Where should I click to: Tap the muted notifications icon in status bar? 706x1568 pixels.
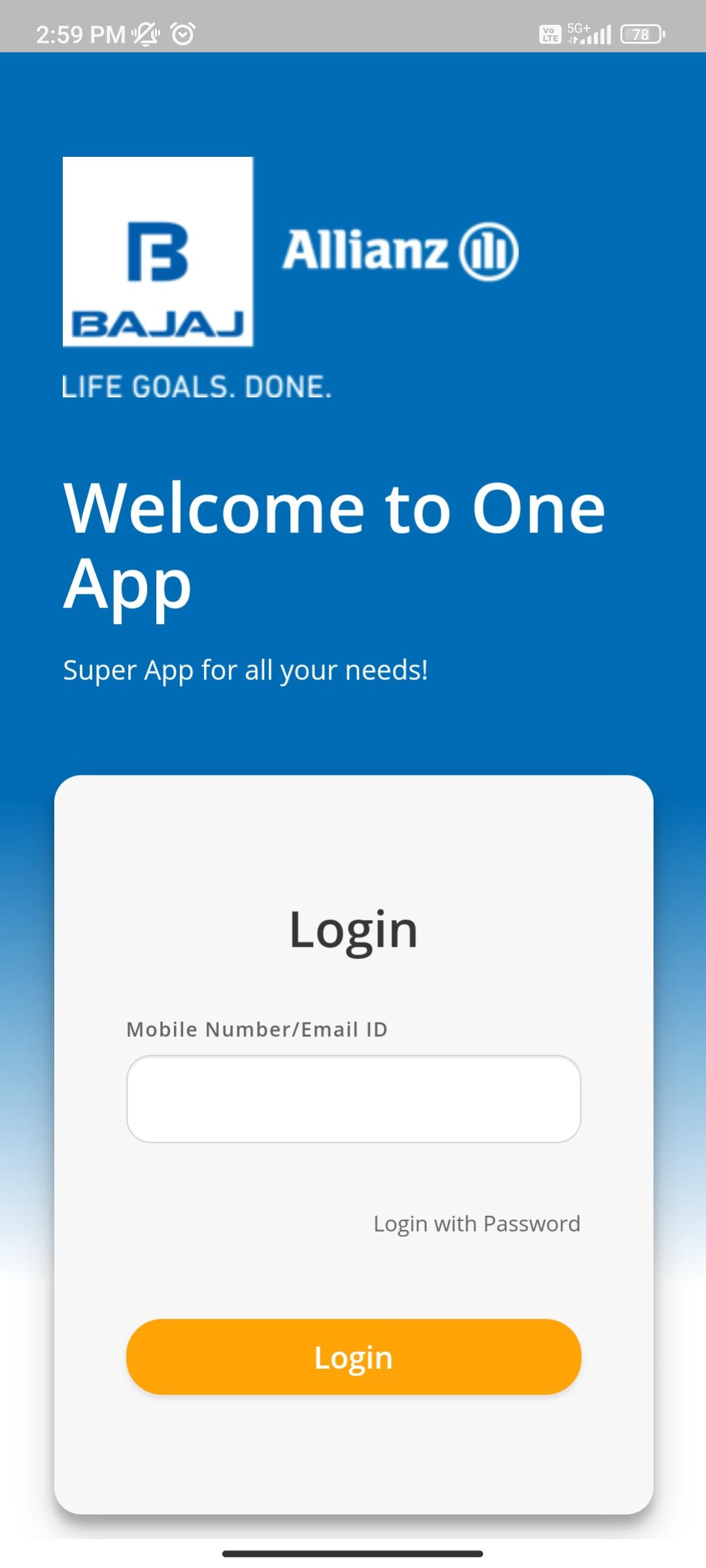[145, 31]
